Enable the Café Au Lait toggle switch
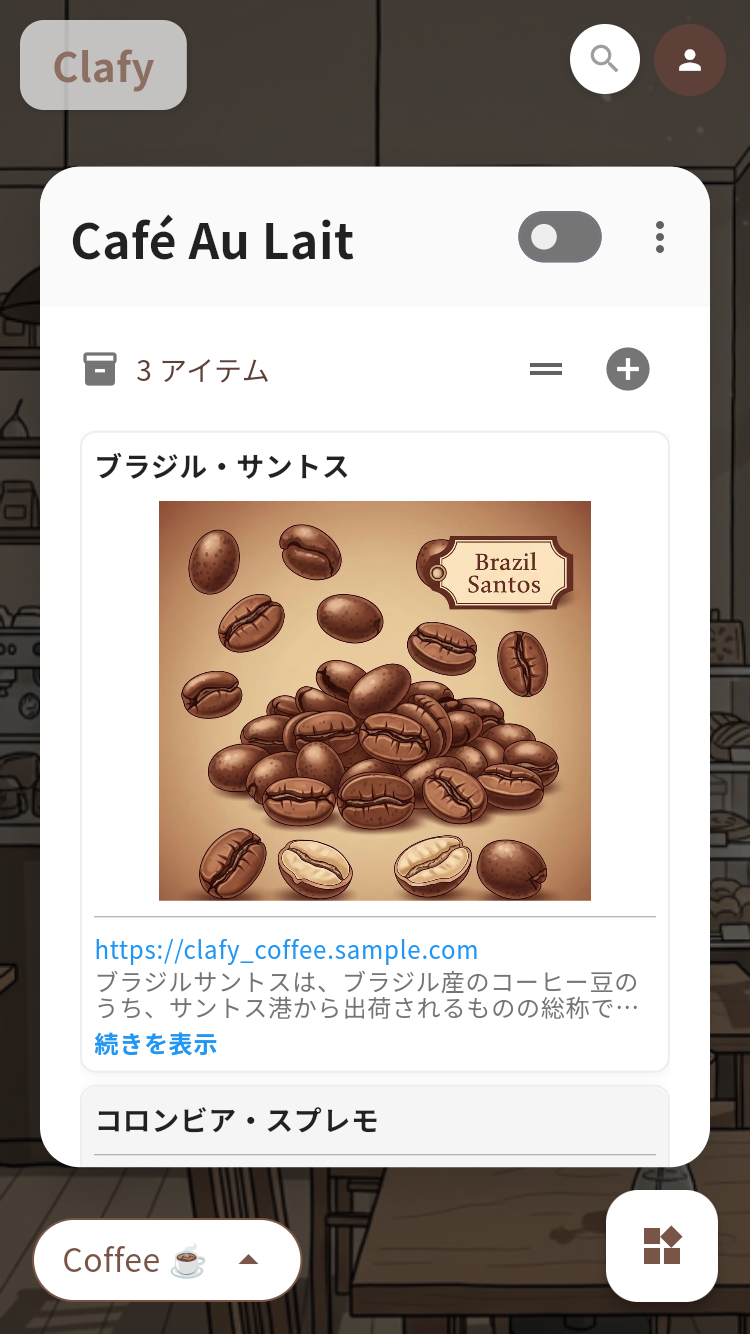Image resolution: width=750 pixels, height=1334 pixels. 559,237
